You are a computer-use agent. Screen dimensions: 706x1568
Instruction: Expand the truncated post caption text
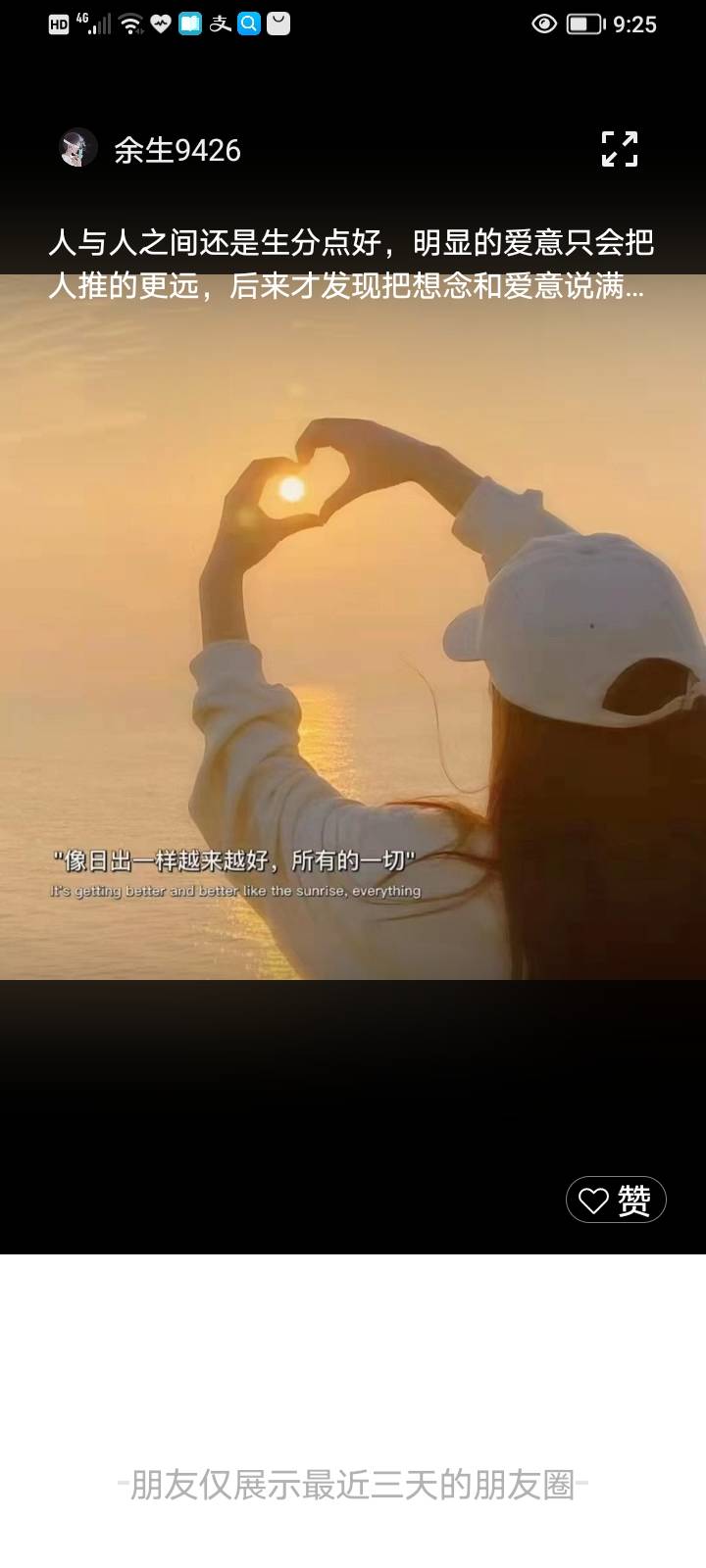351,265
